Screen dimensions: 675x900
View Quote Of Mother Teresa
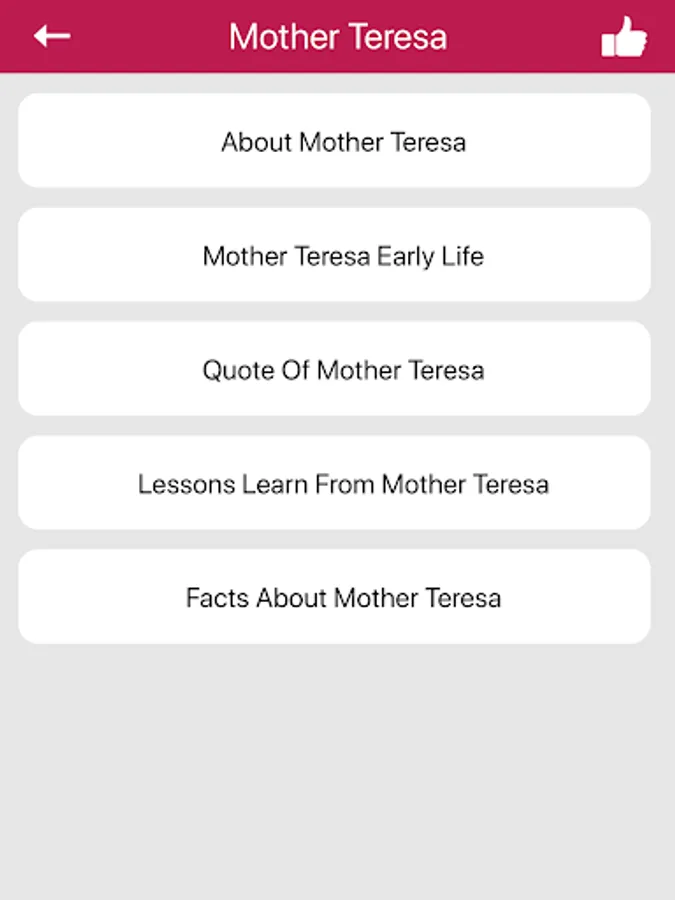click(334, 368)
